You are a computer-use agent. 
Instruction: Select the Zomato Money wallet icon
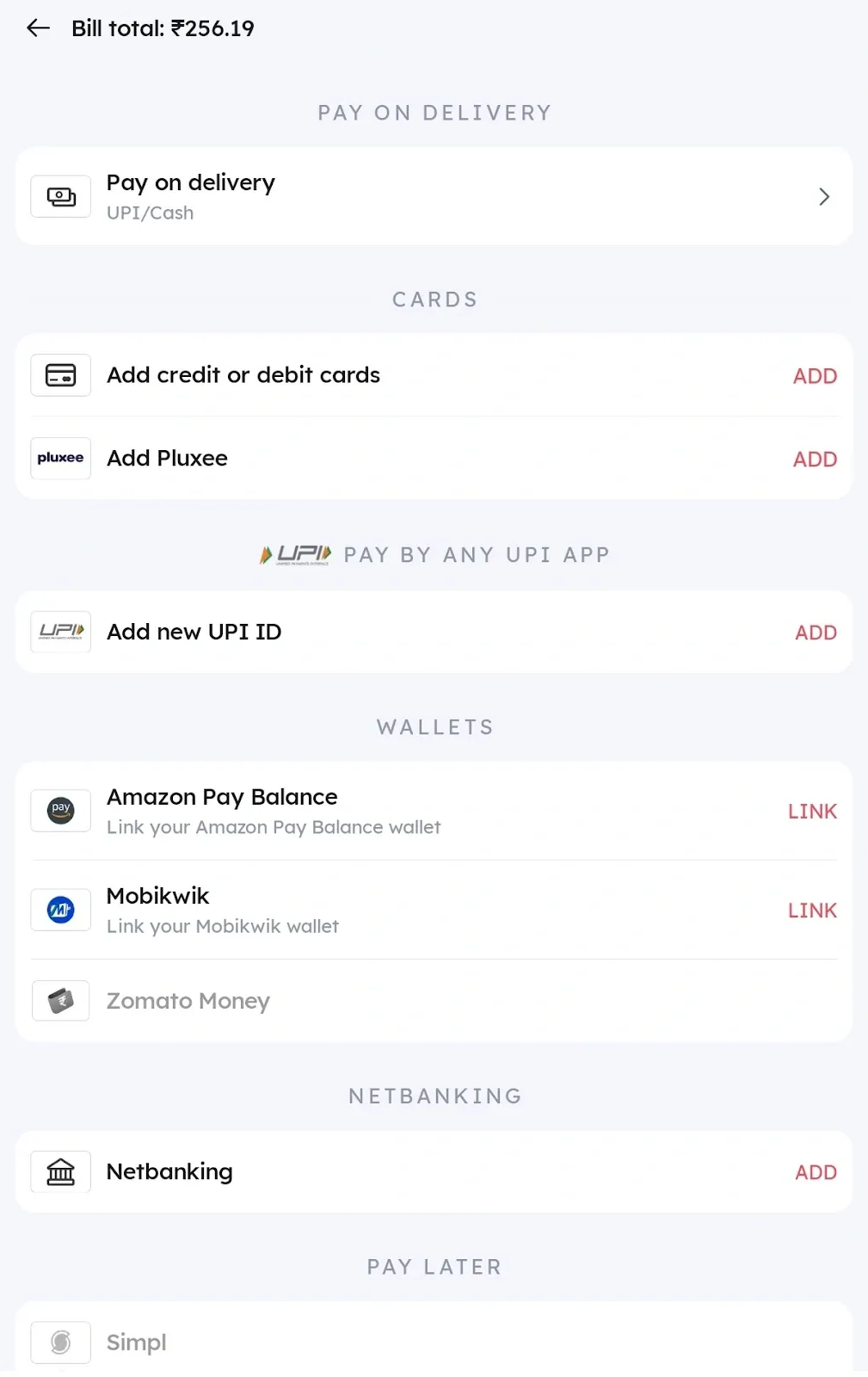[60, 1000]
